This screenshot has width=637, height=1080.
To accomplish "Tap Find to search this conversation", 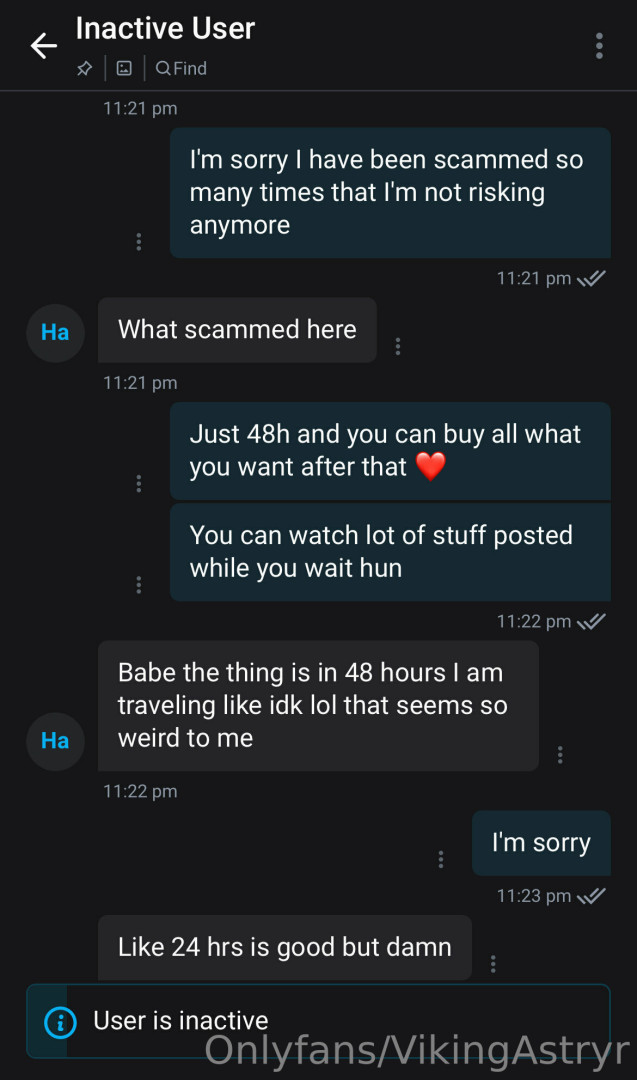I will pyautogui.click(x=181, y=68).
